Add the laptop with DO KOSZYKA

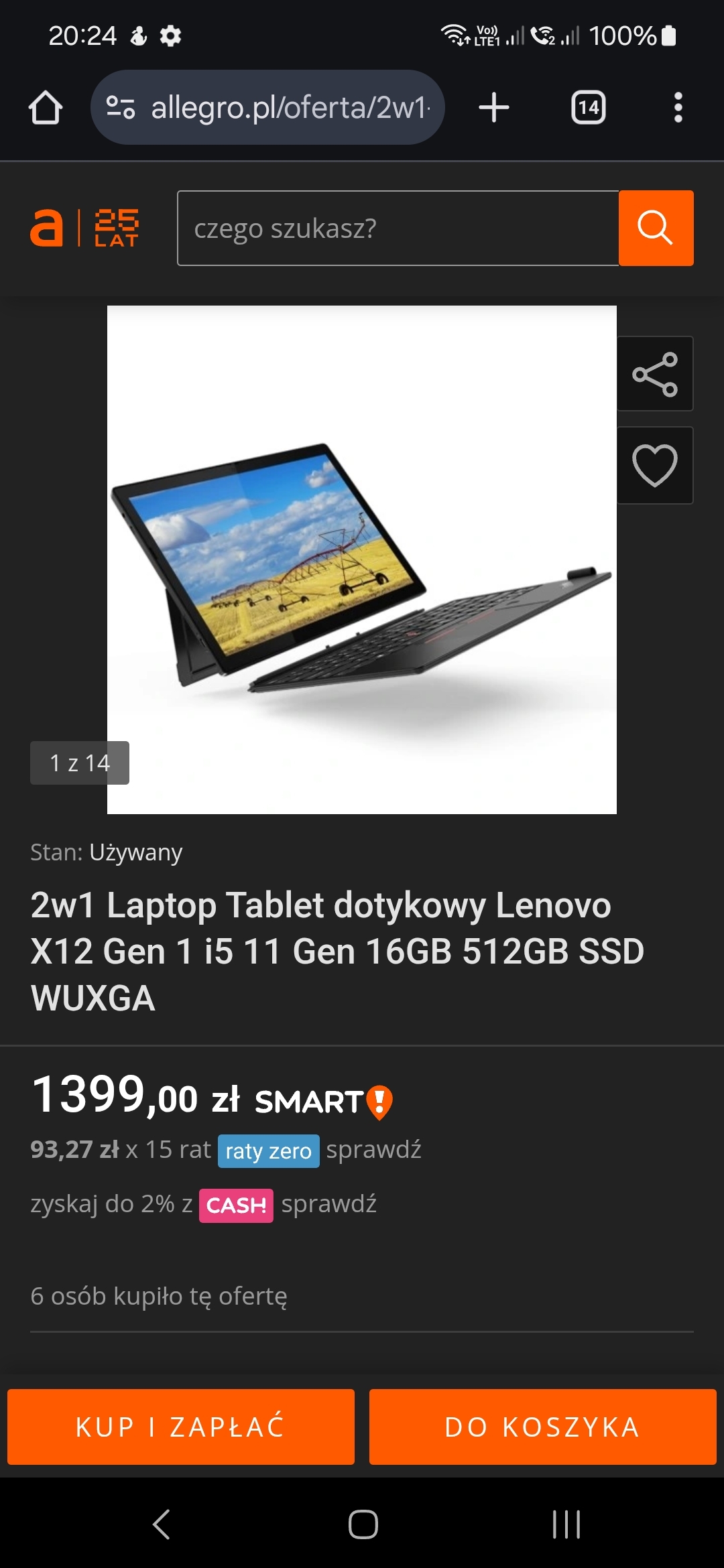[x=542, y=1427]
